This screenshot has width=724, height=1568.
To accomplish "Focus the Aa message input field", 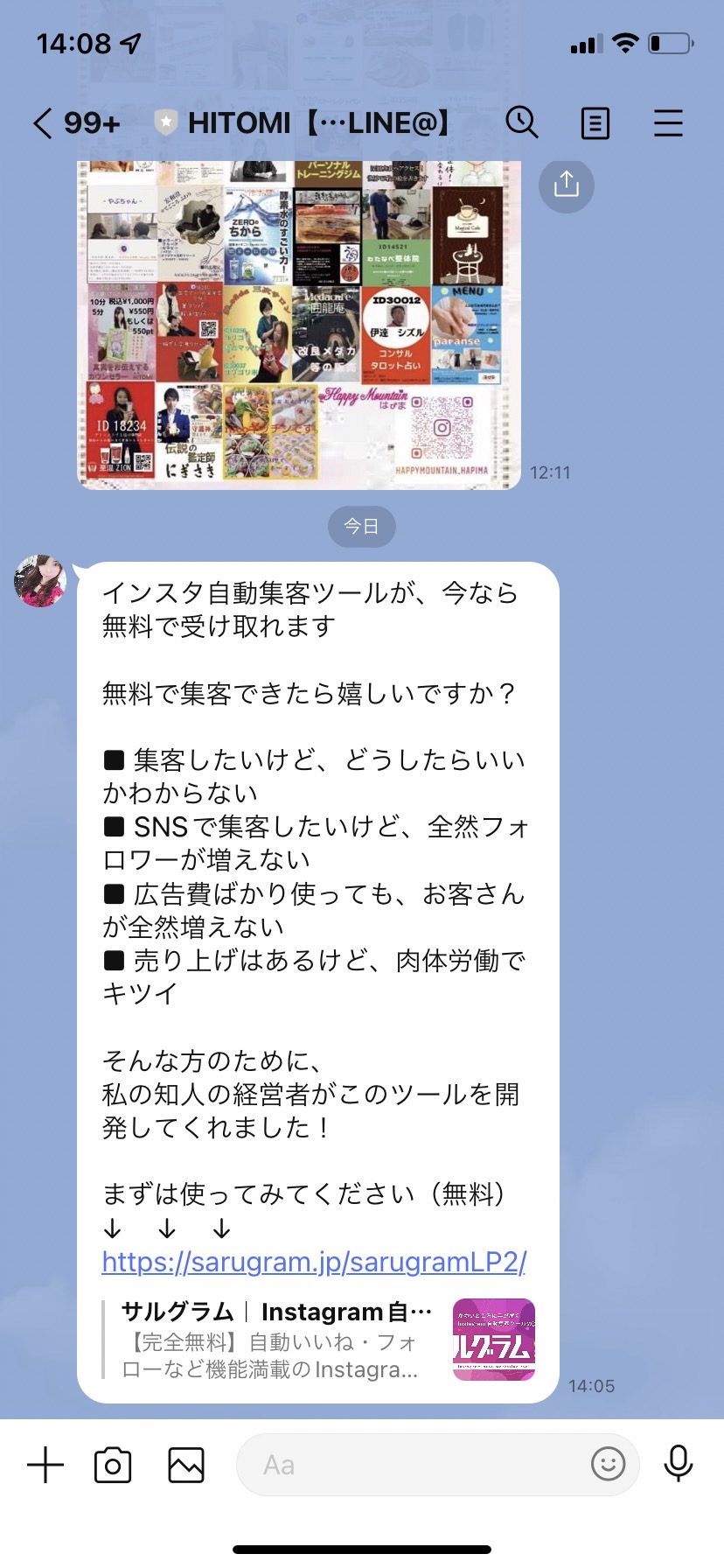I will click(x=411, y=1465).
